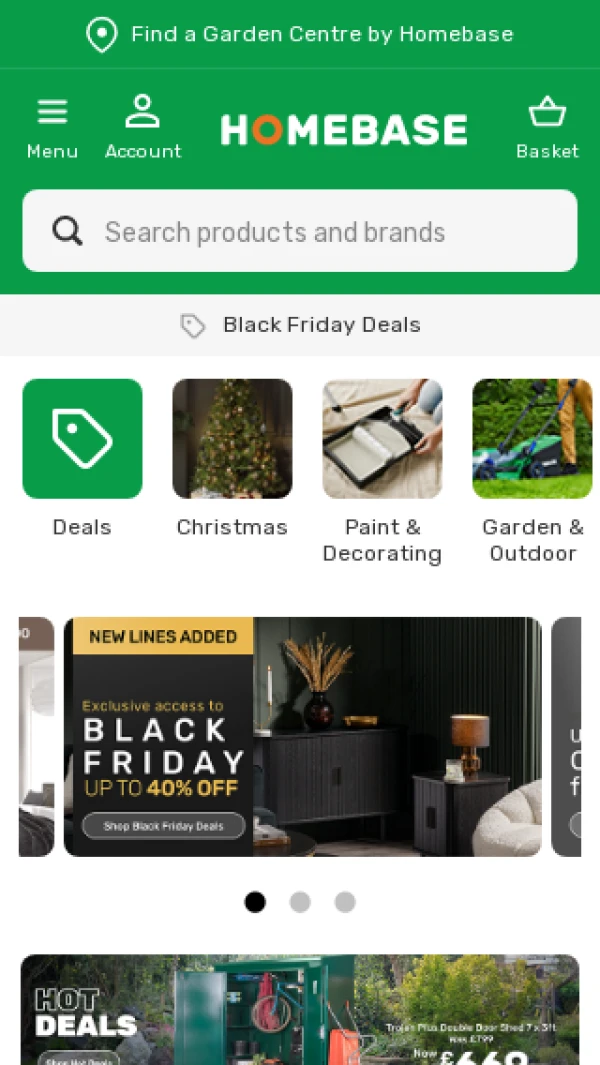600x1065 pixels.
Task: View the Basket
Action: tap(547, 127)
